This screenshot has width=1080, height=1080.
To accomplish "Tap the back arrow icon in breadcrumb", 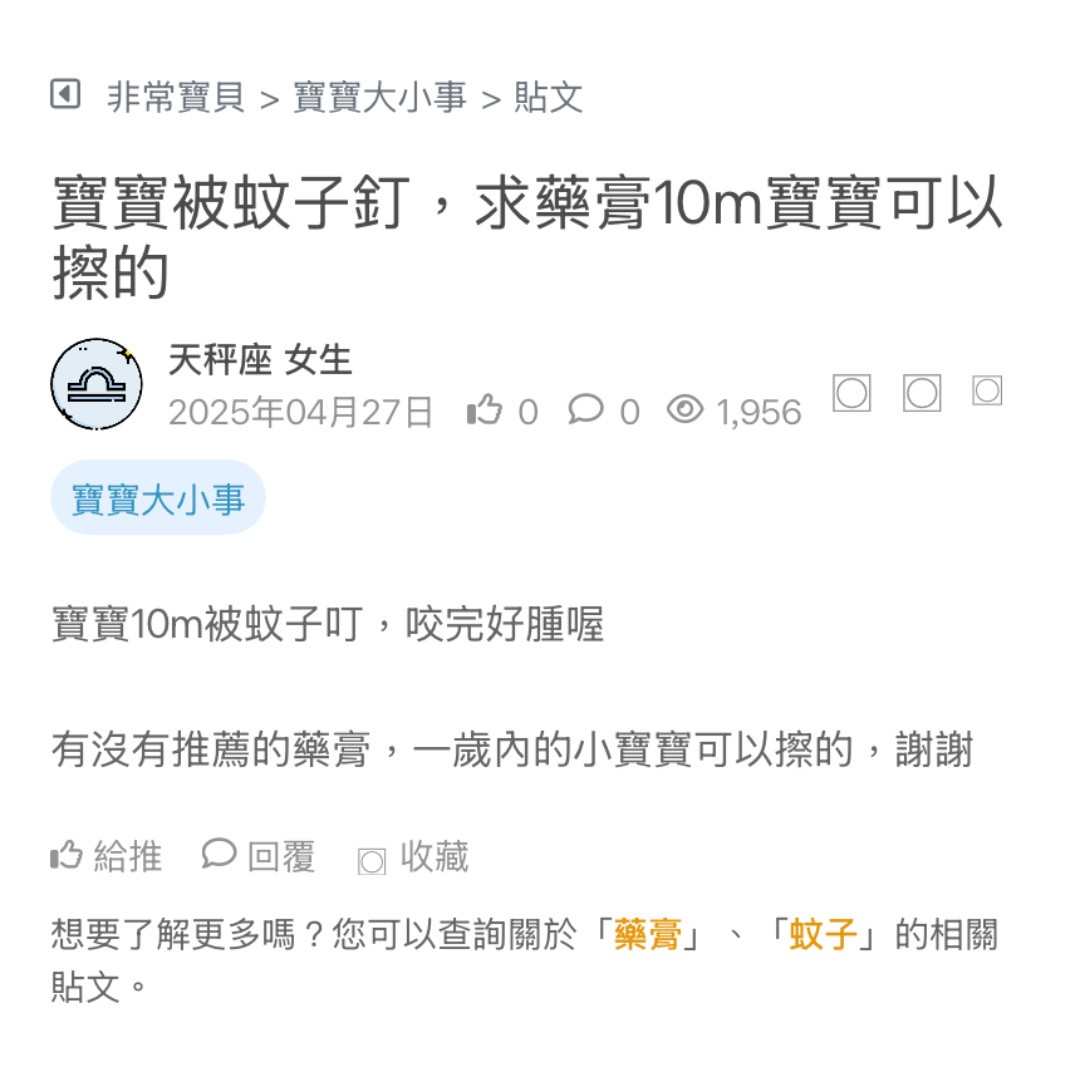I will tap(65, 95).
